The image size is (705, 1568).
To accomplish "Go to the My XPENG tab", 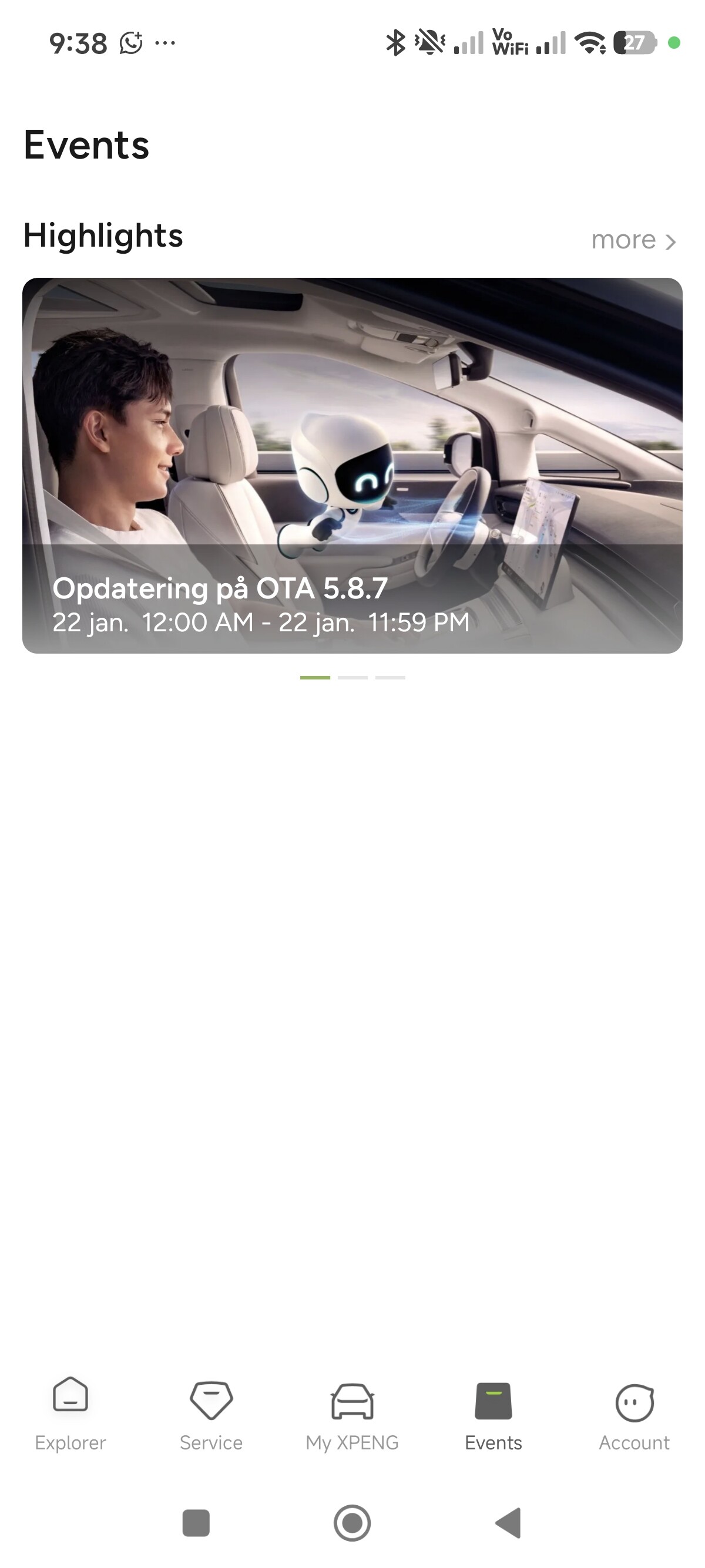I will tap(352, 1414).
